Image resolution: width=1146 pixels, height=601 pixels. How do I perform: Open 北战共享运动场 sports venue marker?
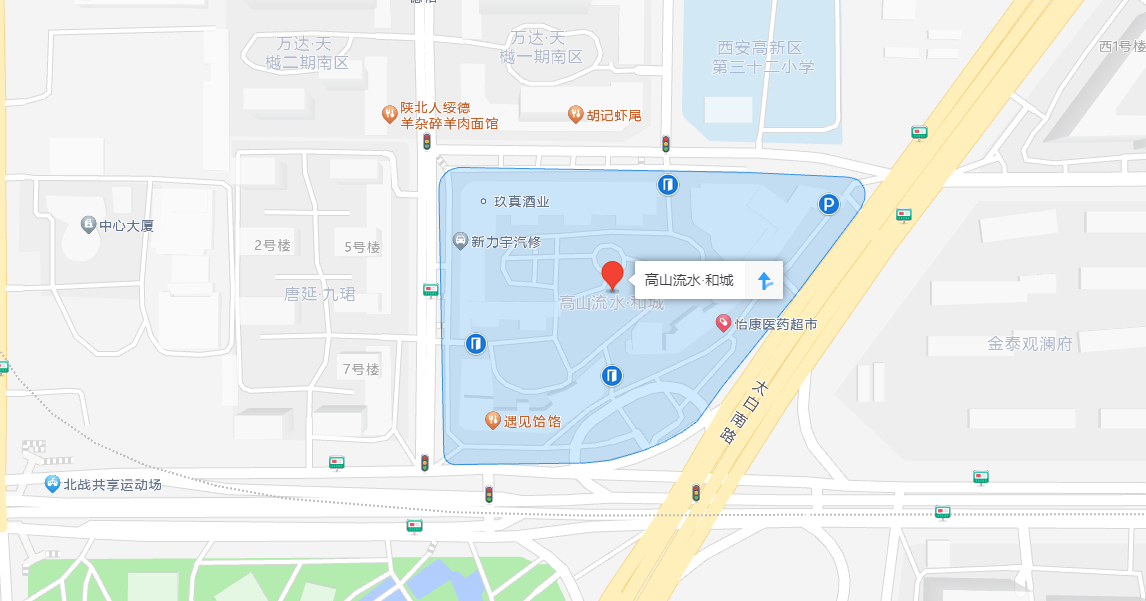click(x=52, y=484)
